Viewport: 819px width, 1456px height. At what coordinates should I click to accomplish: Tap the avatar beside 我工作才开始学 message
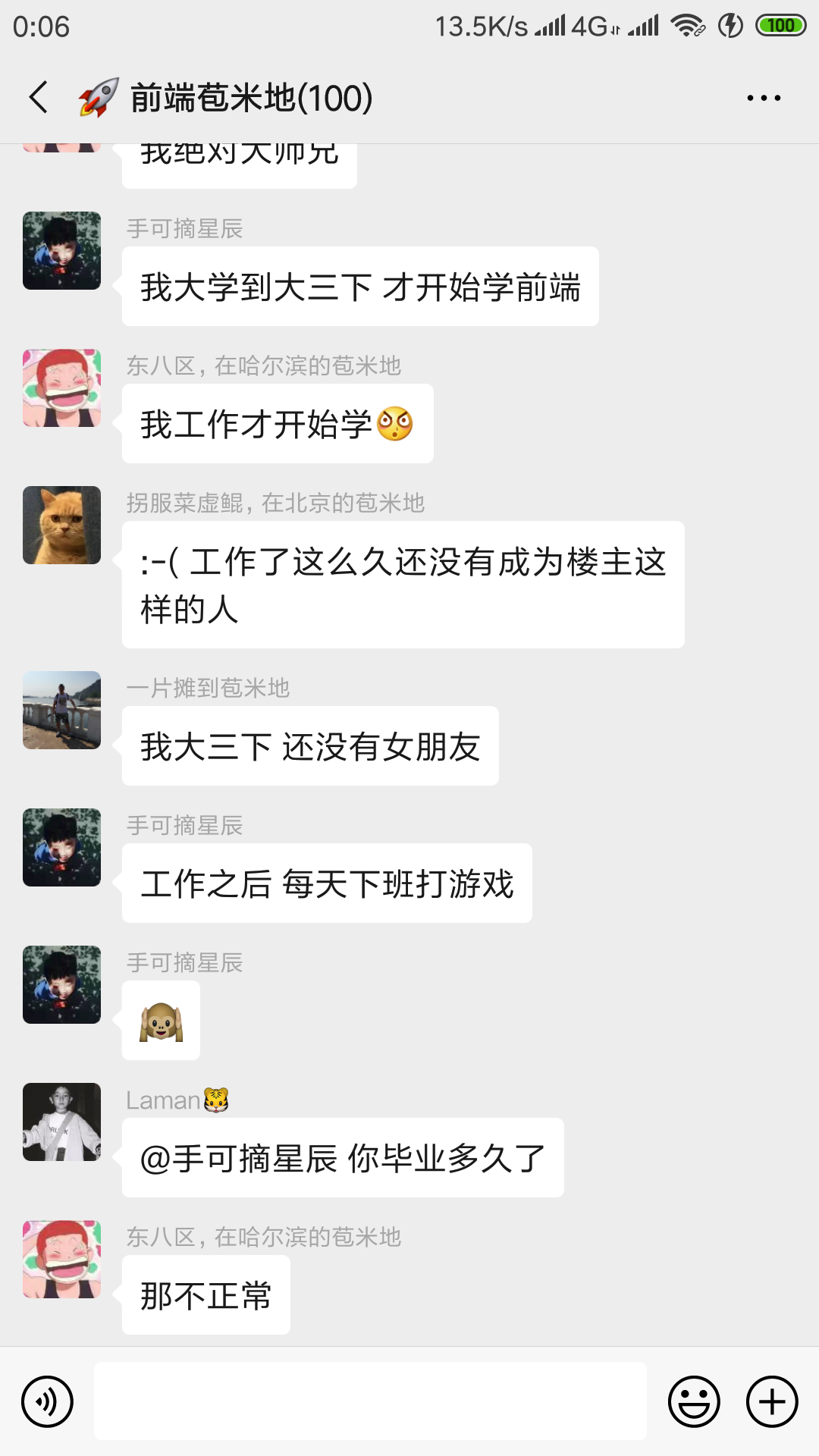click(61, 388)
